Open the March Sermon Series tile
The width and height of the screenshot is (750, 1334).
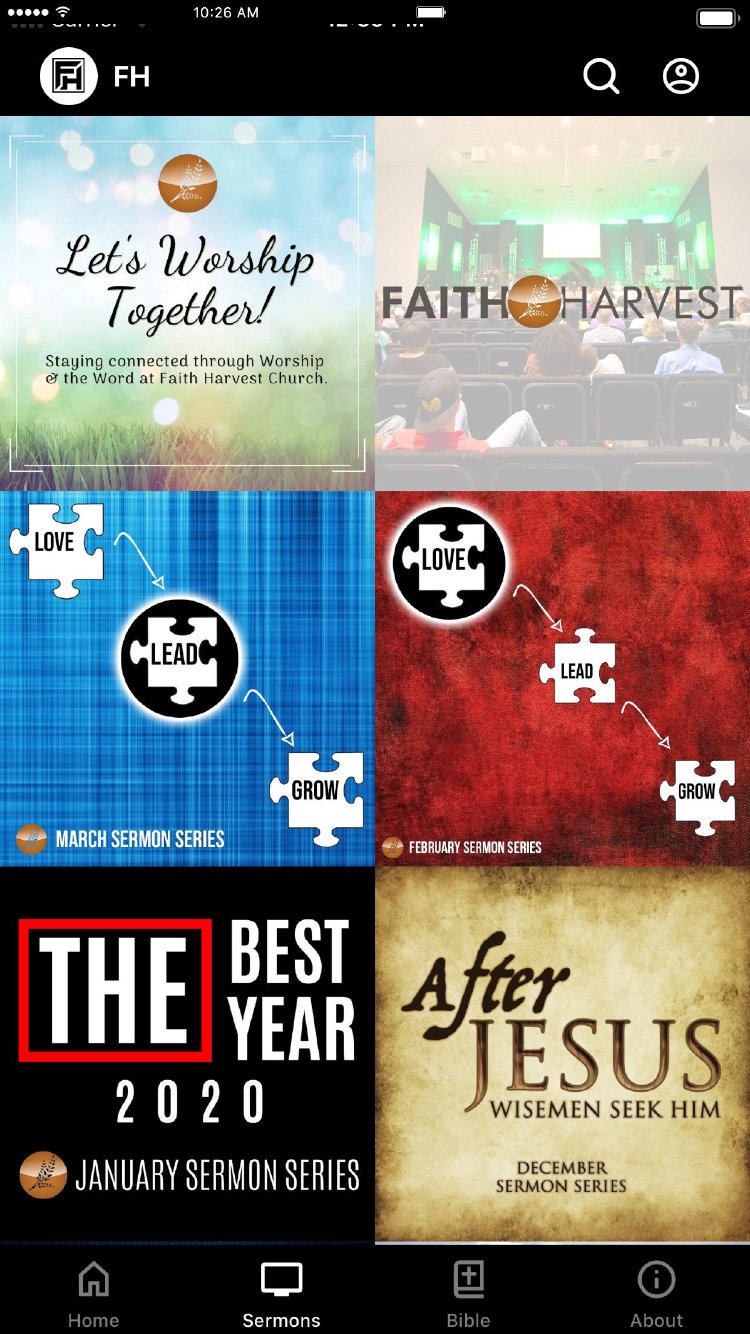point(187,678)
